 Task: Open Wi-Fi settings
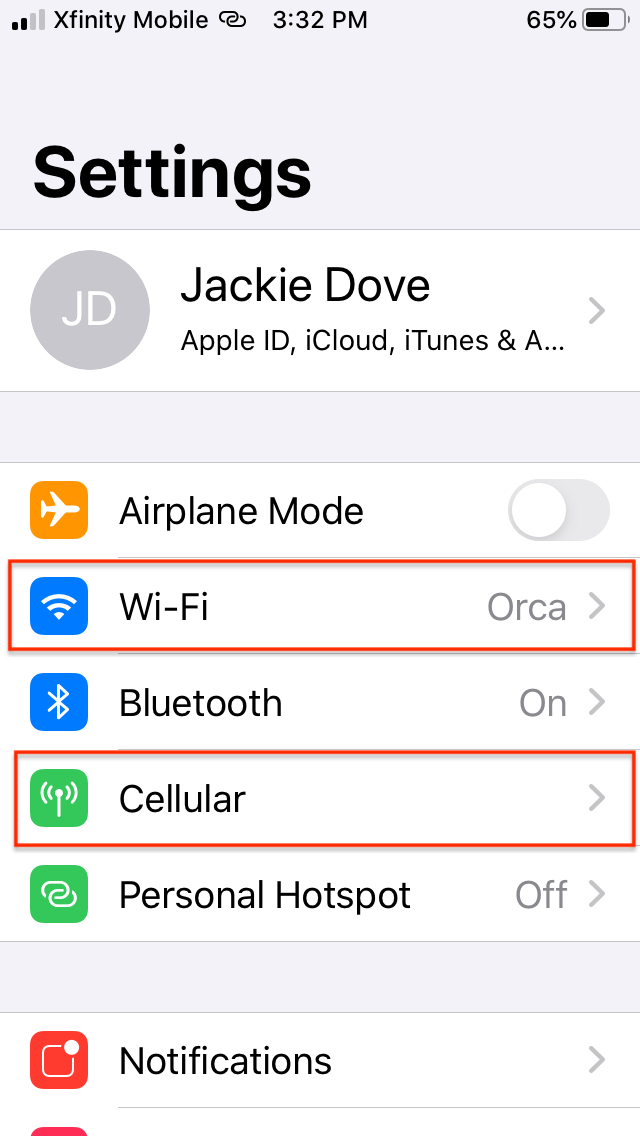(320, 606)
